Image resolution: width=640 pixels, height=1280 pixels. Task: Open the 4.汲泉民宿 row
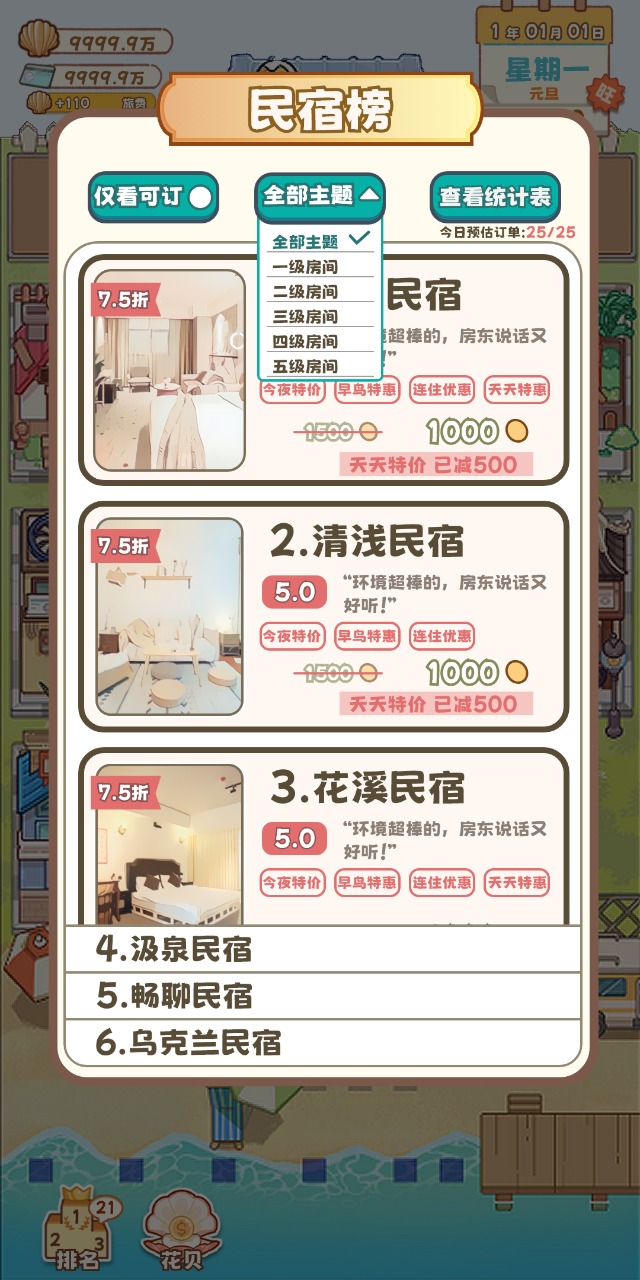pos(322,949)
